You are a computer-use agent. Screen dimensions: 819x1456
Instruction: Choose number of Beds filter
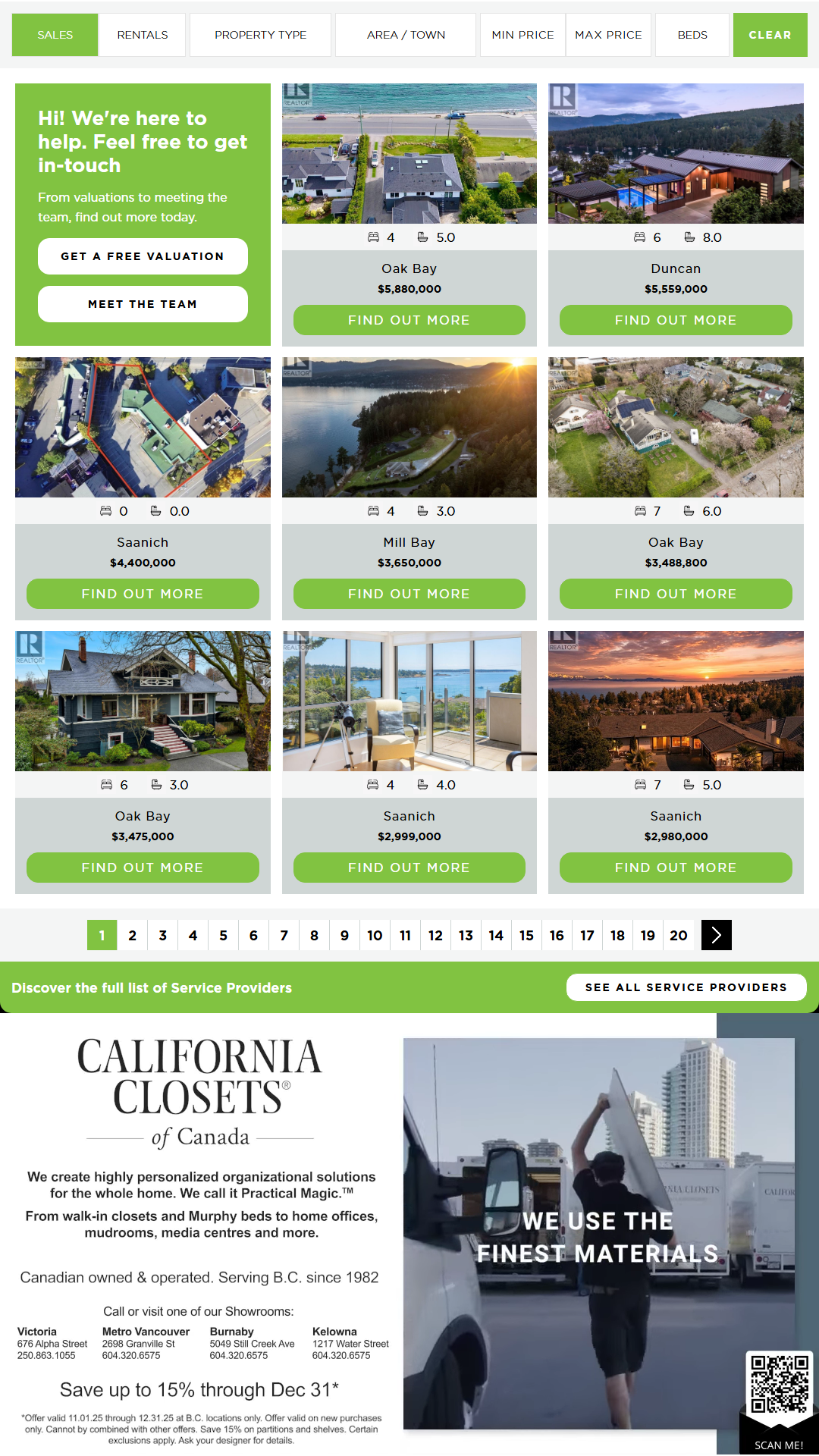(x=692, y=35)
